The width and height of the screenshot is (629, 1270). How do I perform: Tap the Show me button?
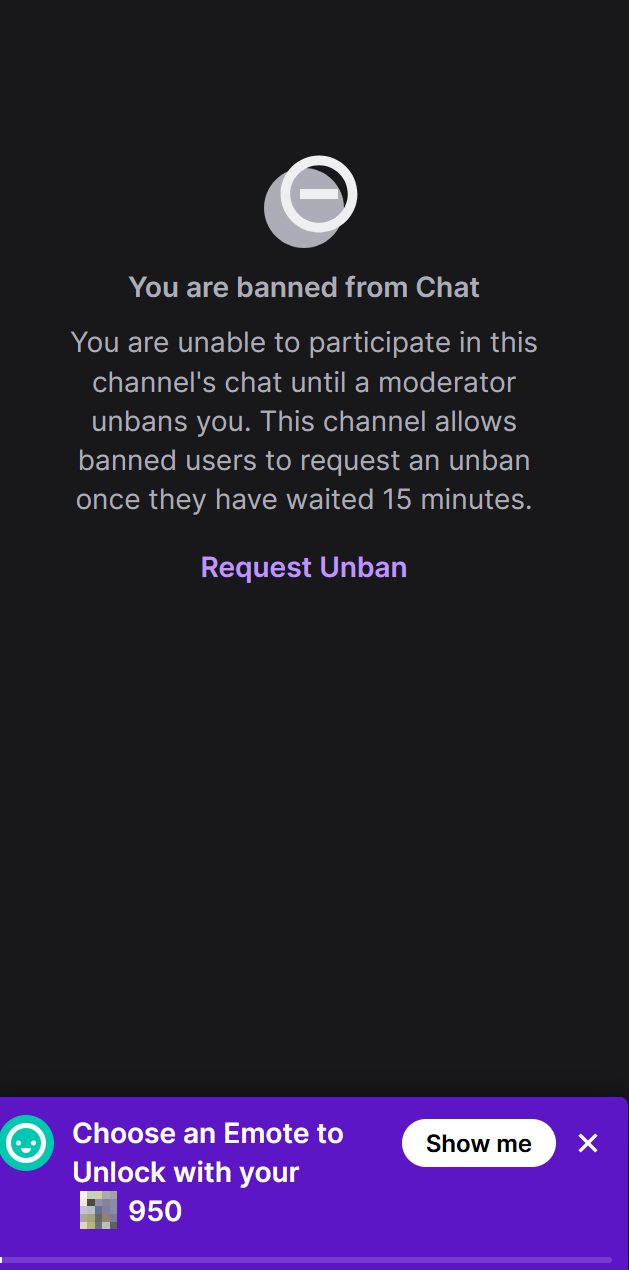pyautogui.click(x=478, y=1143)
